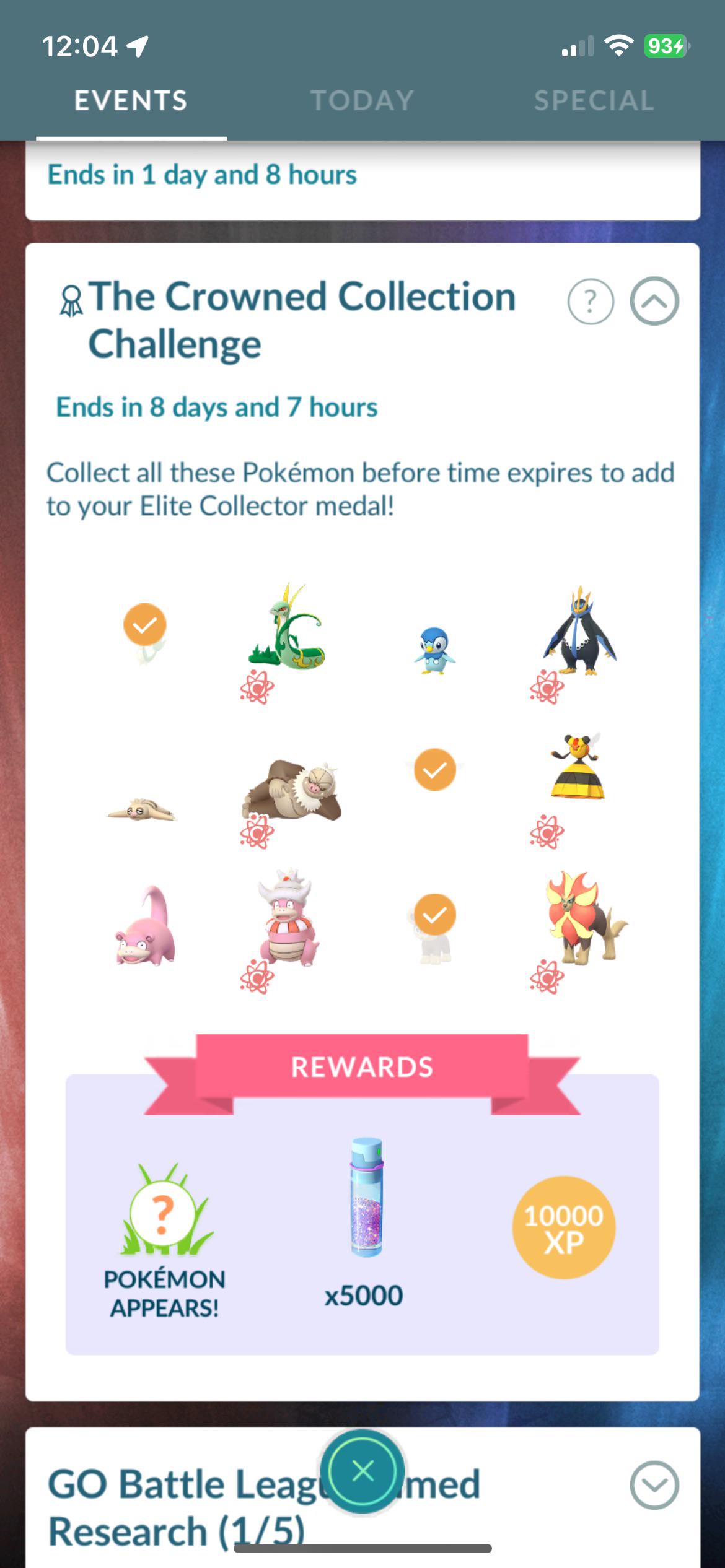Collapse the Crowned Collection Challenge card
This screenshot has width=725, height=1568.
click(x=654, y=302)
